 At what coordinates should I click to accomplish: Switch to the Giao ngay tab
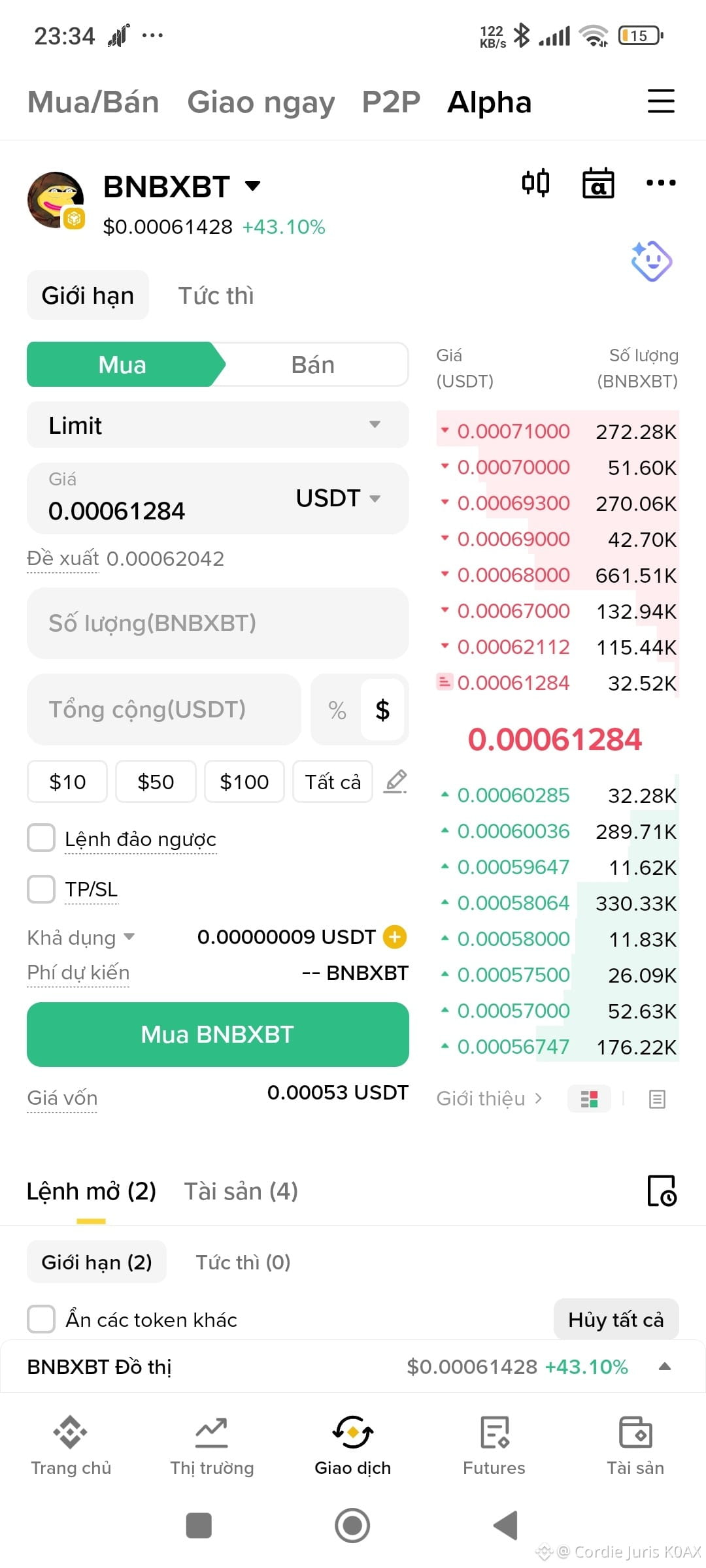pos(261,103)
